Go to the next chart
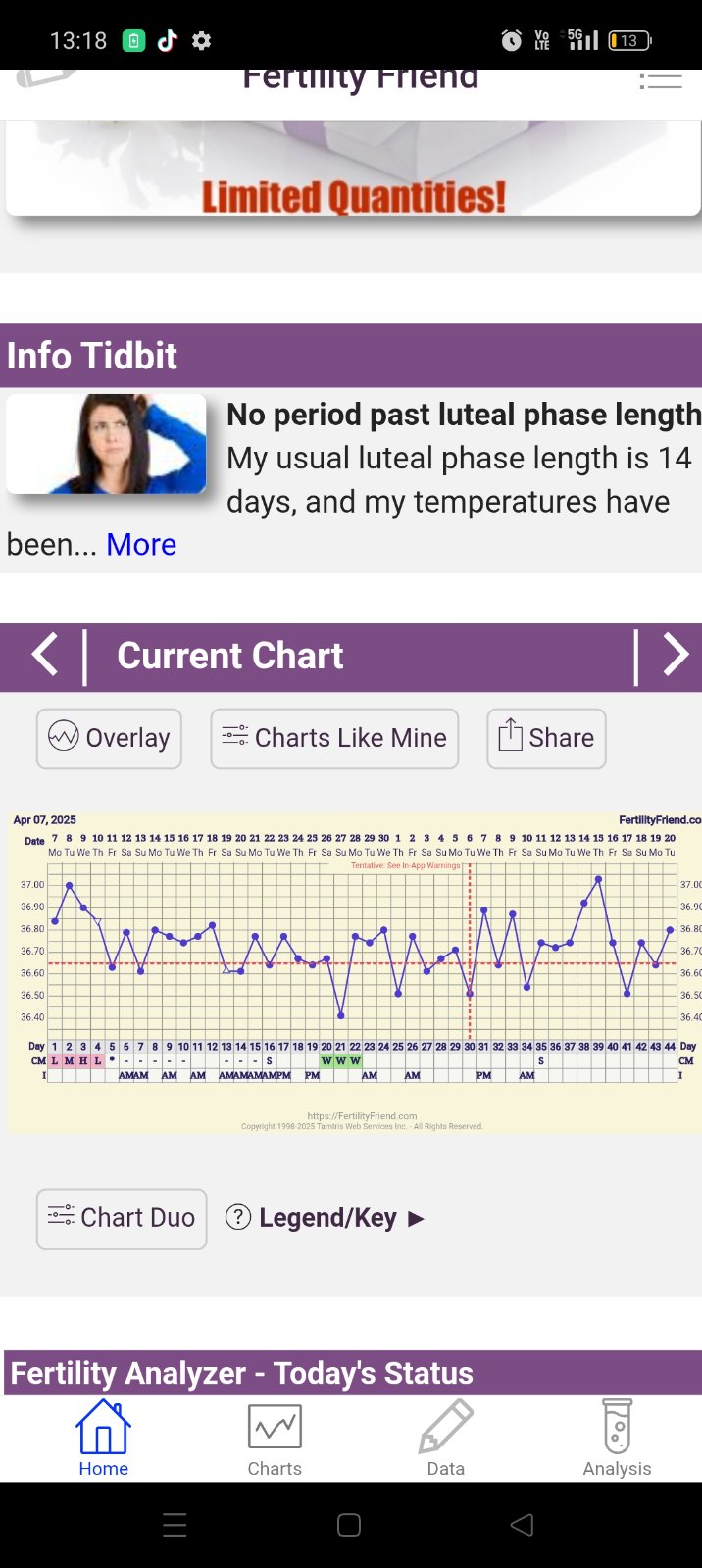Screen dimensions: 702x1568 [675, 655]
